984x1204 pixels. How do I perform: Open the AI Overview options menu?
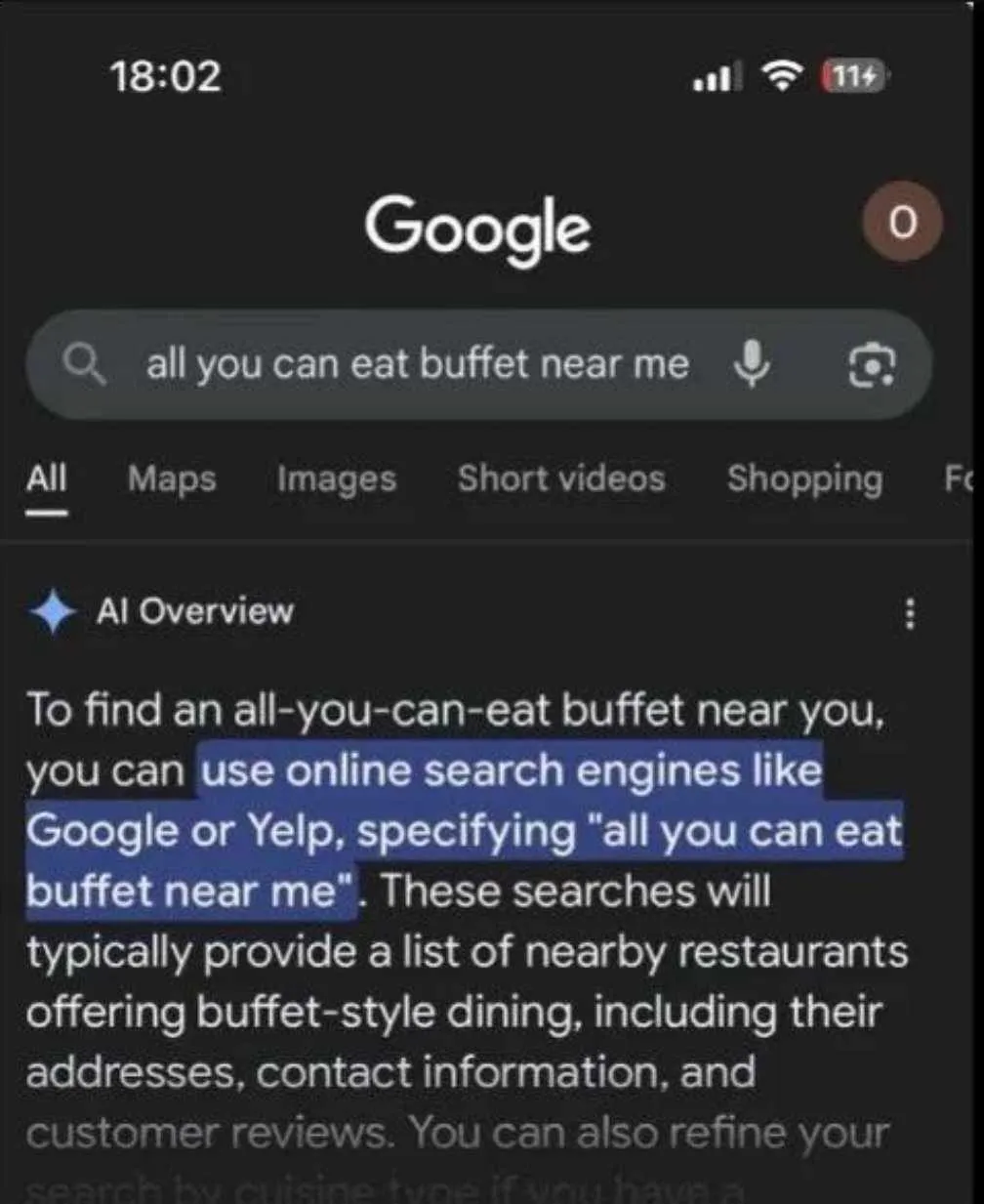point(910,614)
